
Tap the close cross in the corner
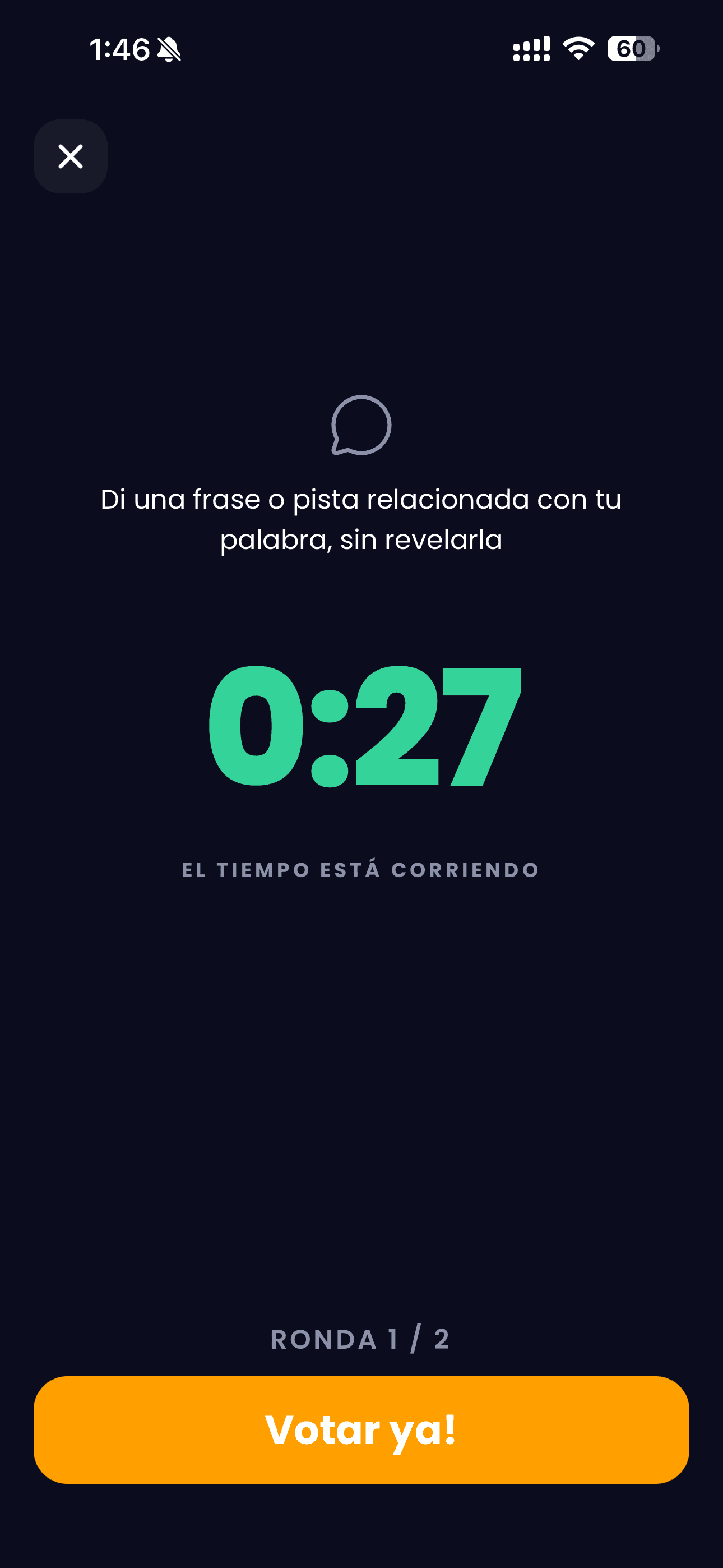(70, 156)
